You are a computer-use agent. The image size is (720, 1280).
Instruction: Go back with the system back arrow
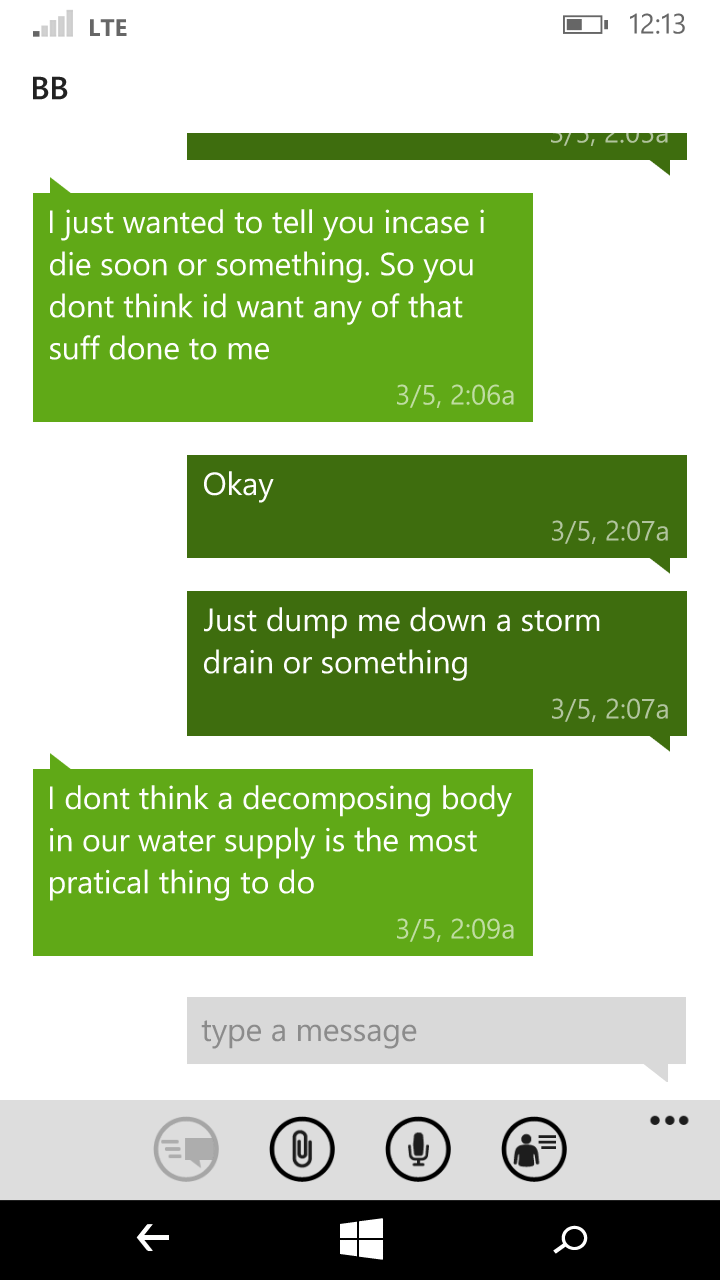(153, 1240)
